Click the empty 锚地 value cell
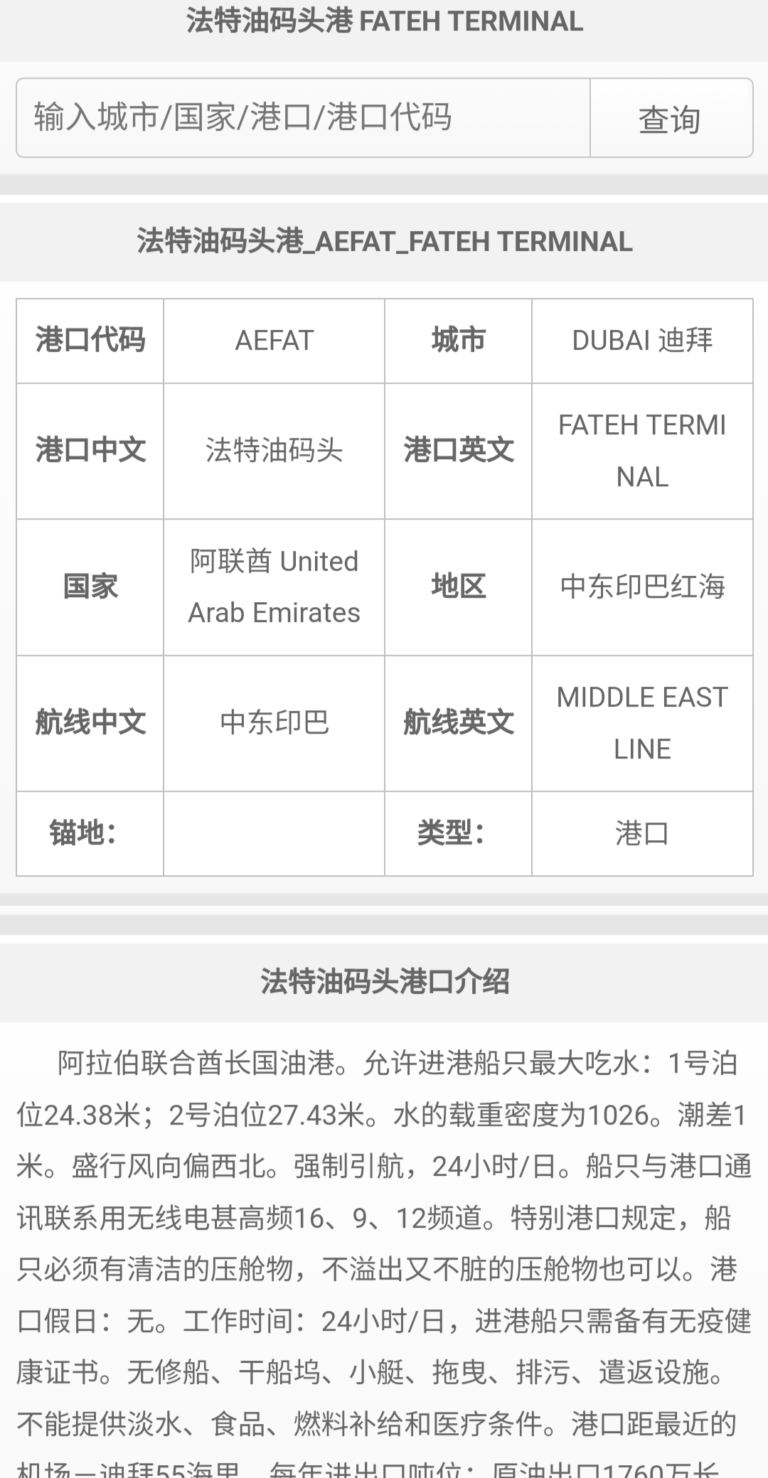This screenshot has height=1478, width=768. pos(274,834)
